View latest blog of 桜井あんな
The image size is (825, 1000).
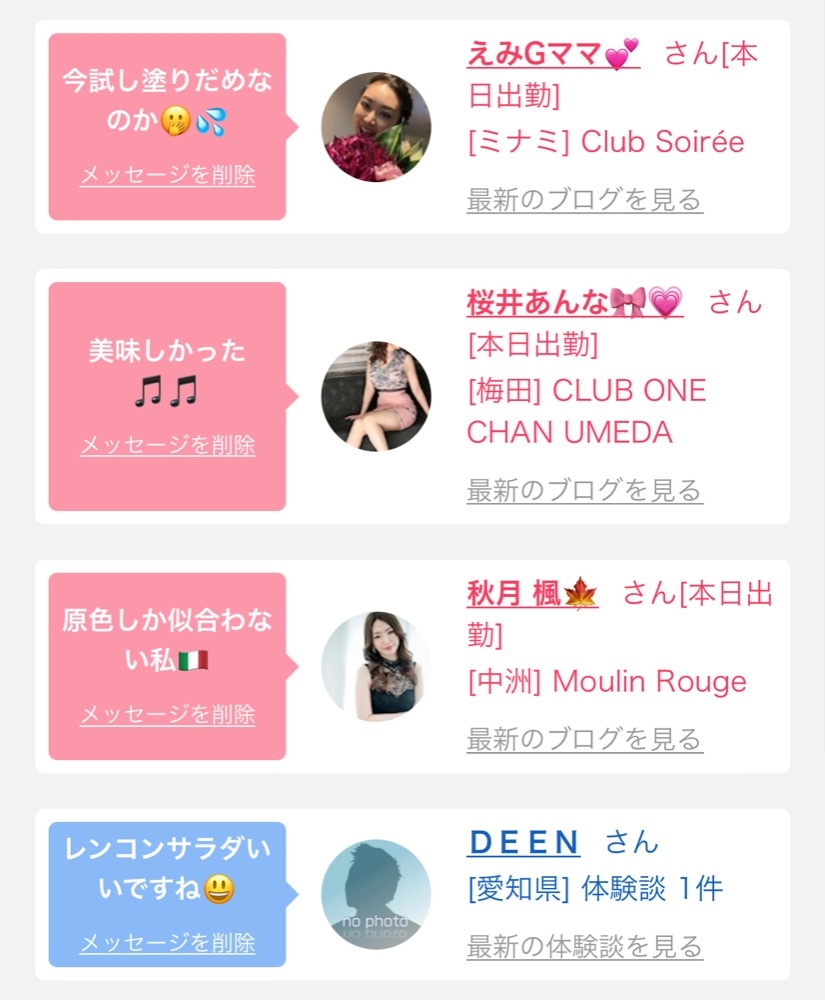[x=585, y=490]
